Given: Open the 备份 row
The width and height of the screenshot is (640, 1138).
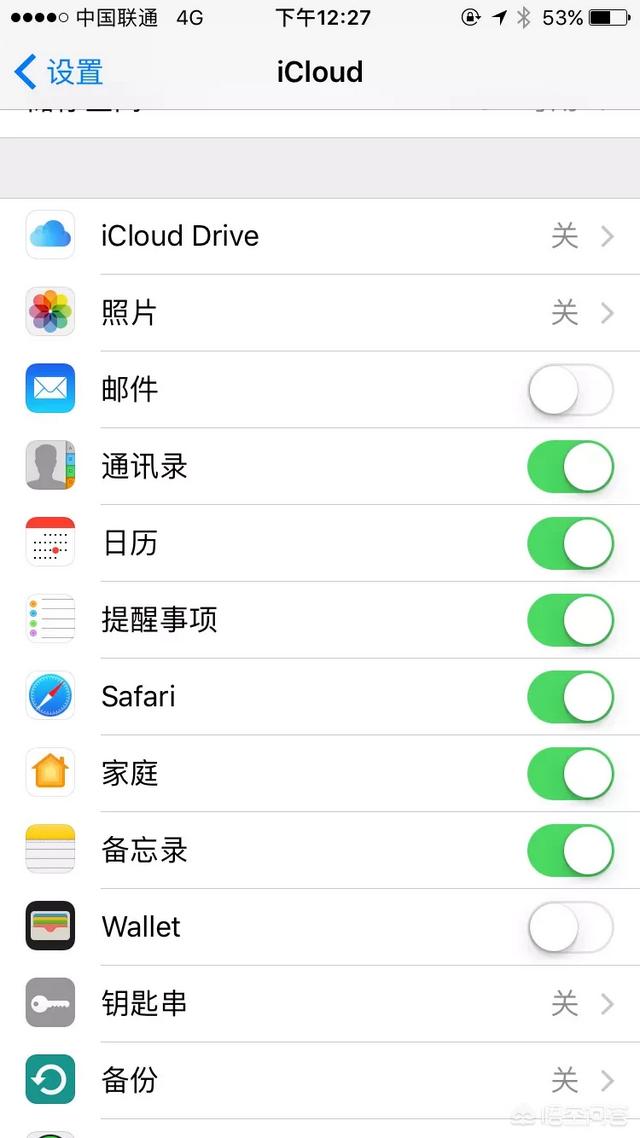Looking at the screenshot, I should pos(320,1081).
